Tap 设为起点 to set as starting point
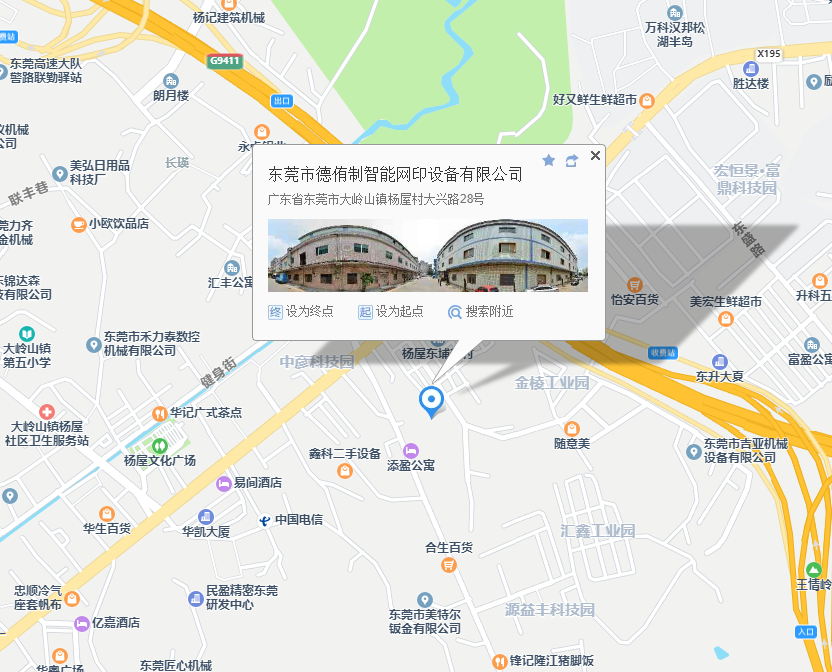832x672 pixels. tap(391, 312)
